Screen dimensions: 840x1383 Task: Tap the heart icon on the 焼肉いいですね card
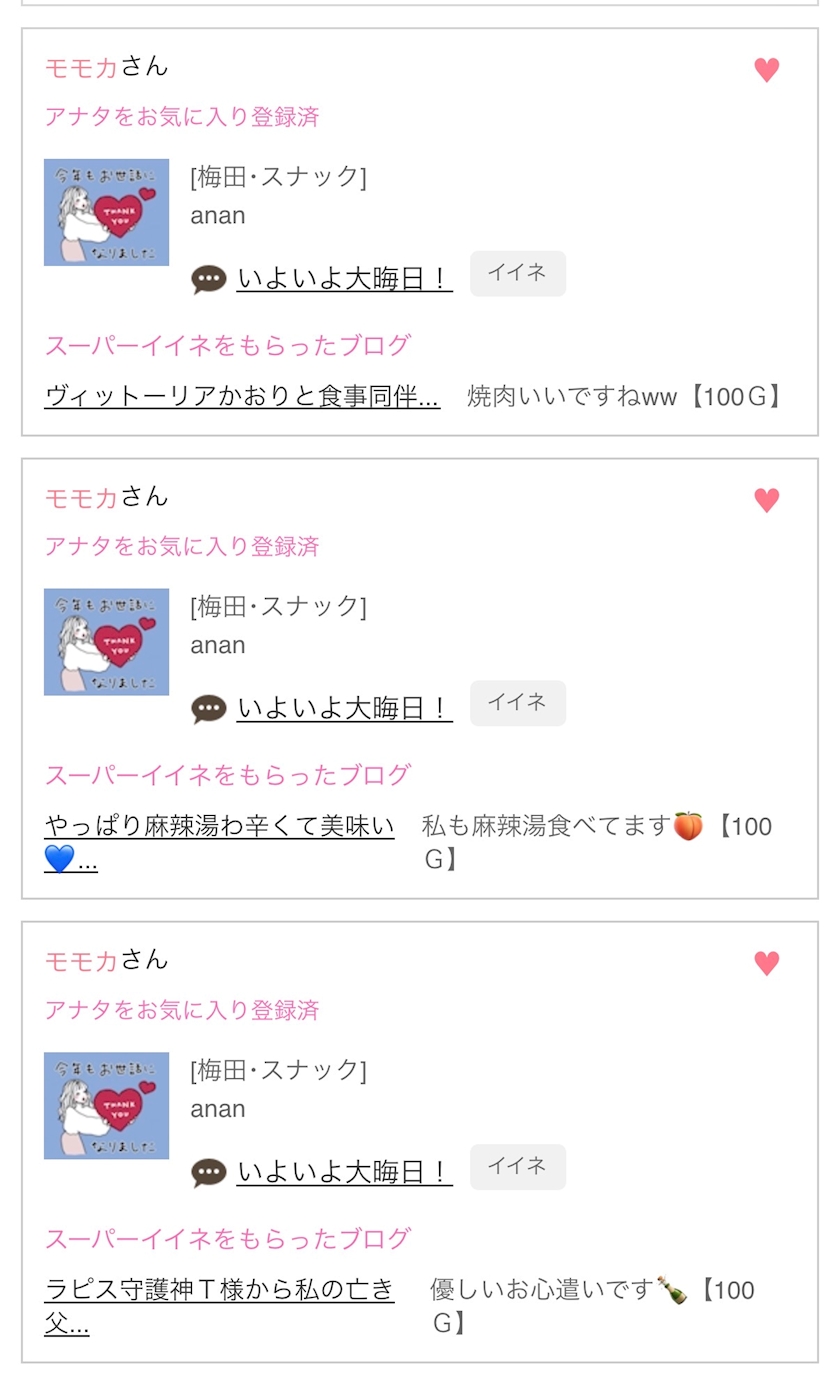coord(766,70)
